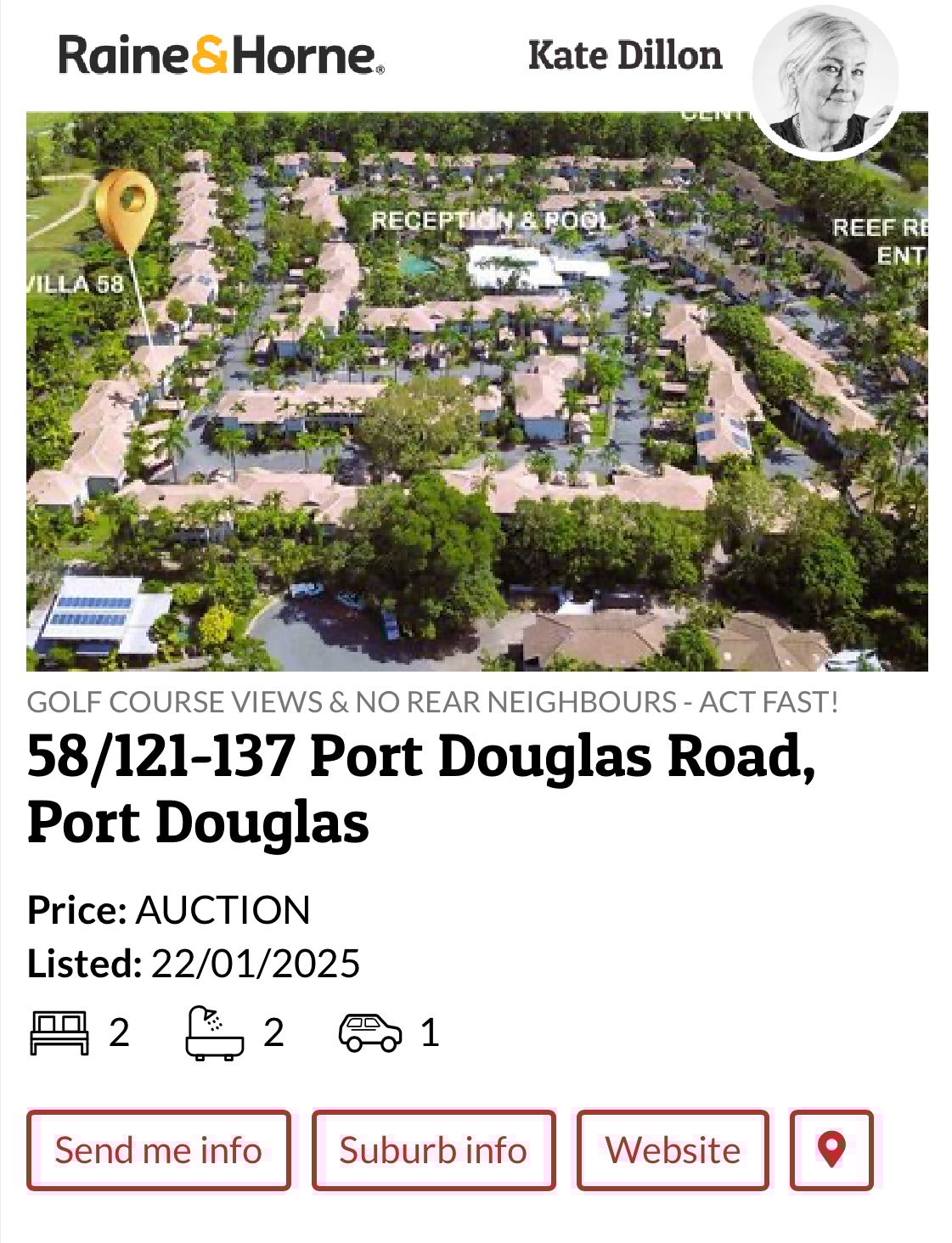Open Suburb info

433,1150
